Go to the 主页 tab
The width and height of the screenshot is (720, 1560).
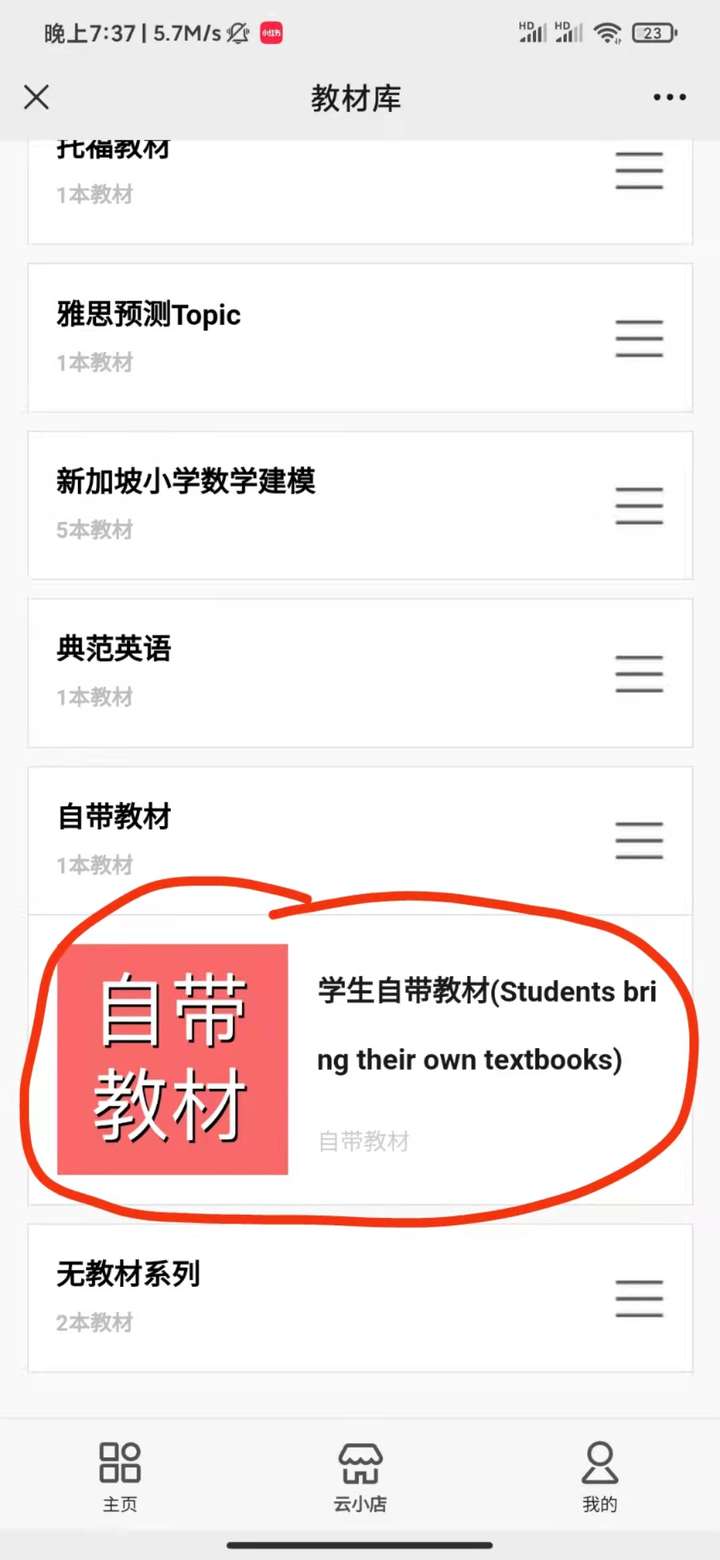point(120,1477)
